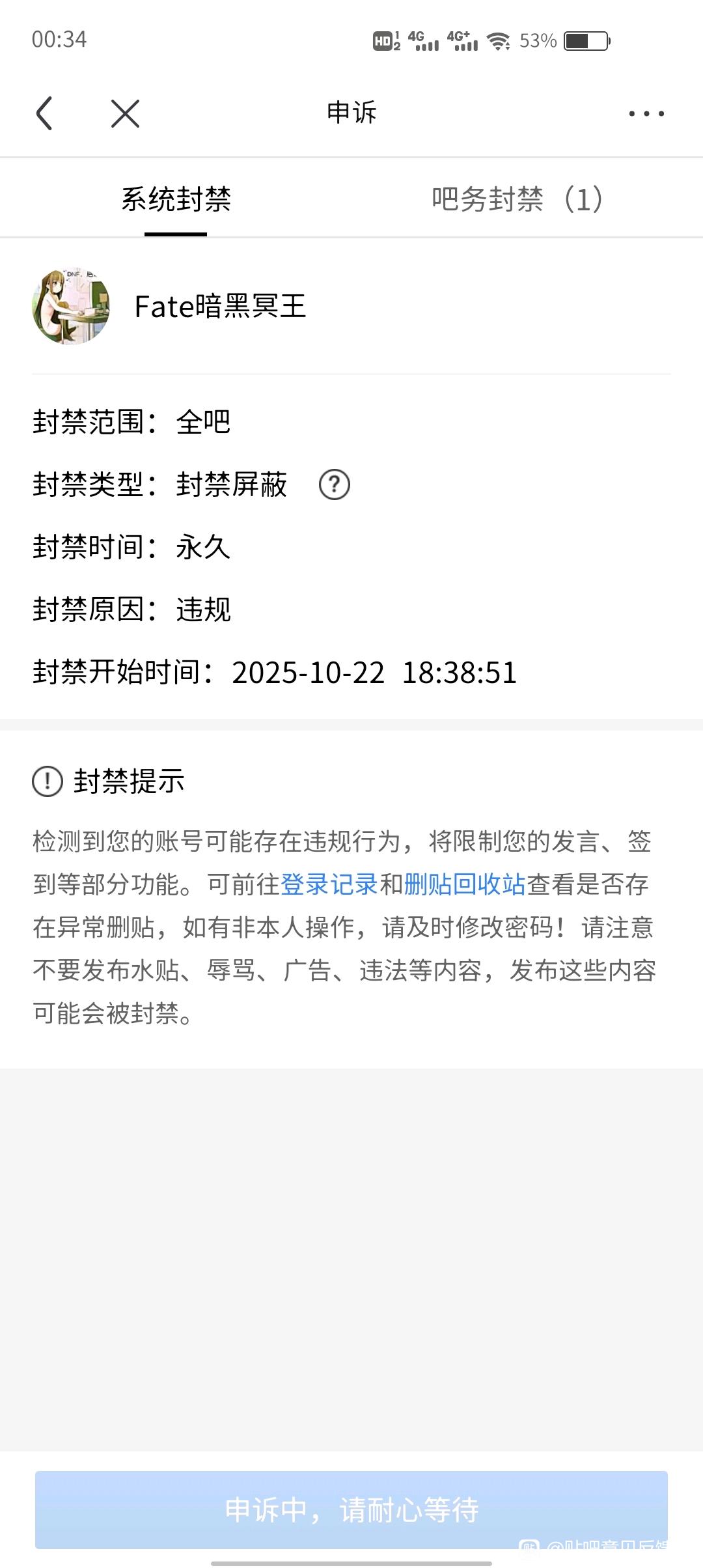Close the 申诉 page with X
Screen dimensions: 703x1568
coord(125,113)
